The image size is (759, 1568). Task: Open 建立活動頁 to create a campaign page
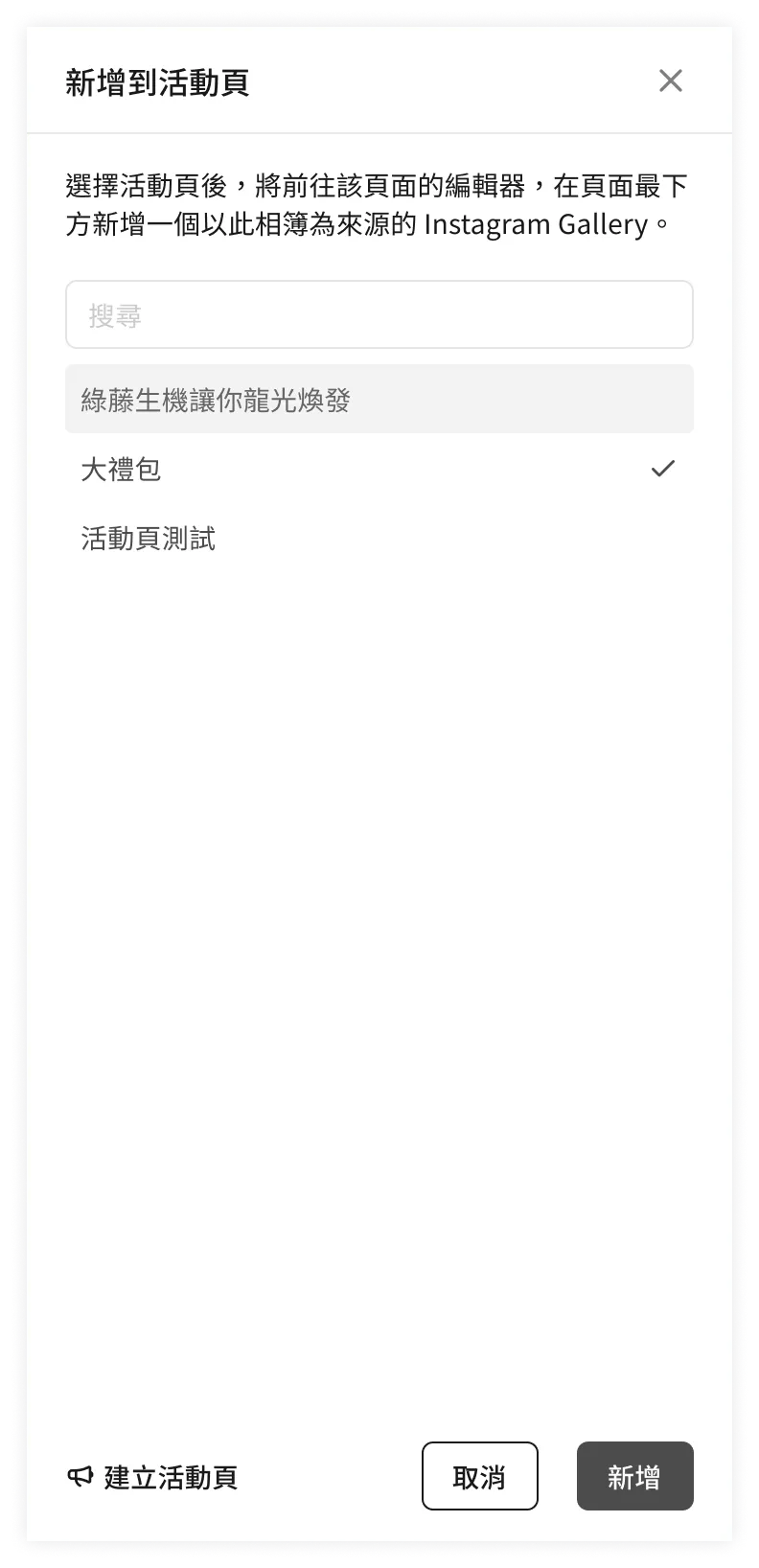153,1477
